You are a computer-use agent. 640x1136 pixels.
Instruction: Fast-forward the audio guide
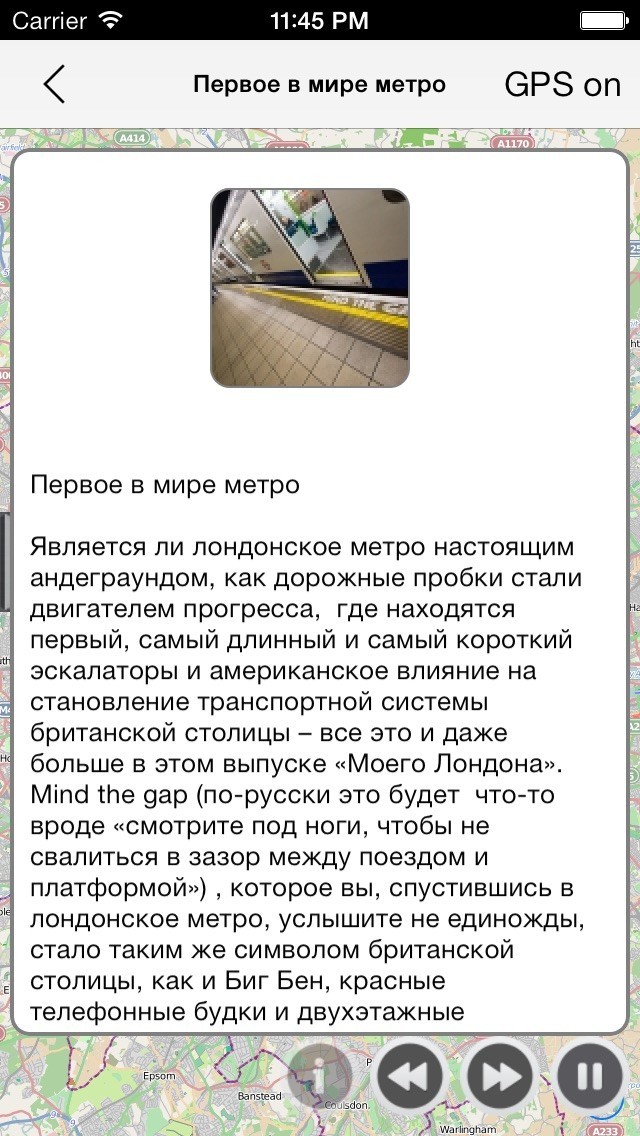pos(501,1077)
